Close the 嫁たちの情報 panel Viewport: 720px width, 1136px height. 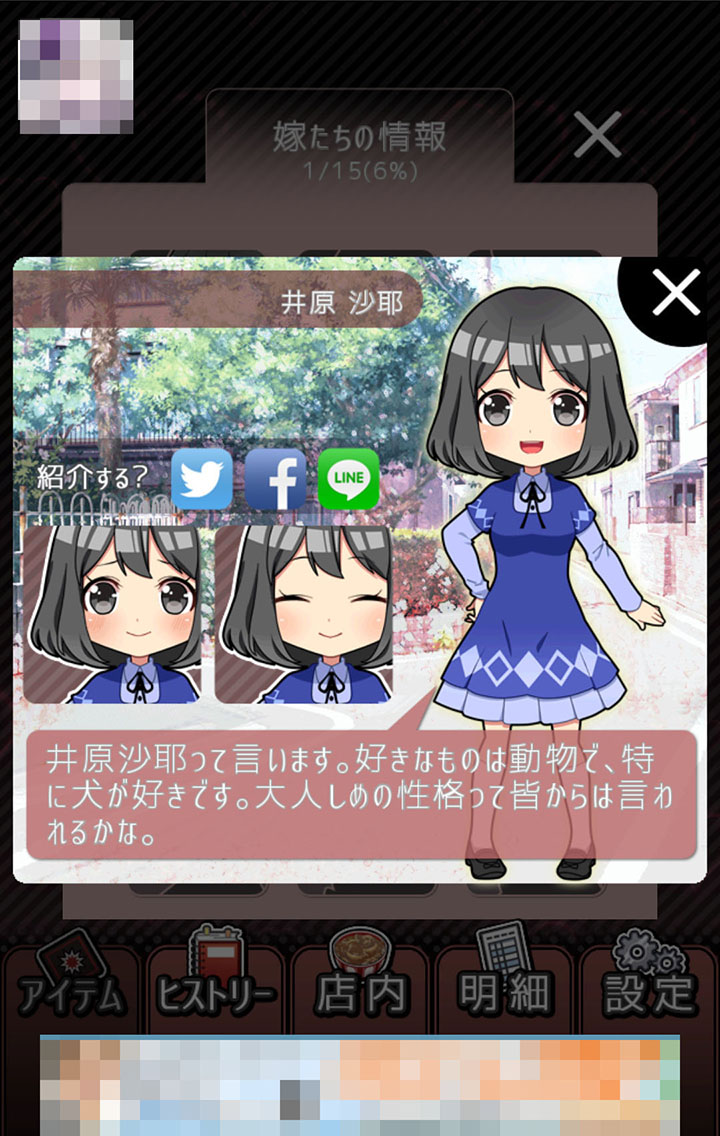pyautogui.click(x=597, y=135)
